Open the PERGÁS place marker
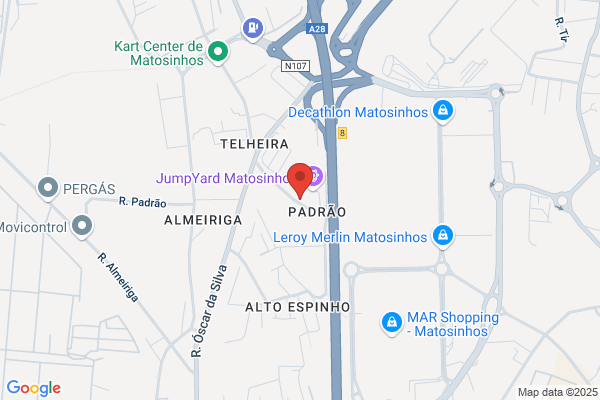The image size is (600, 400). [x=48, y=188]
